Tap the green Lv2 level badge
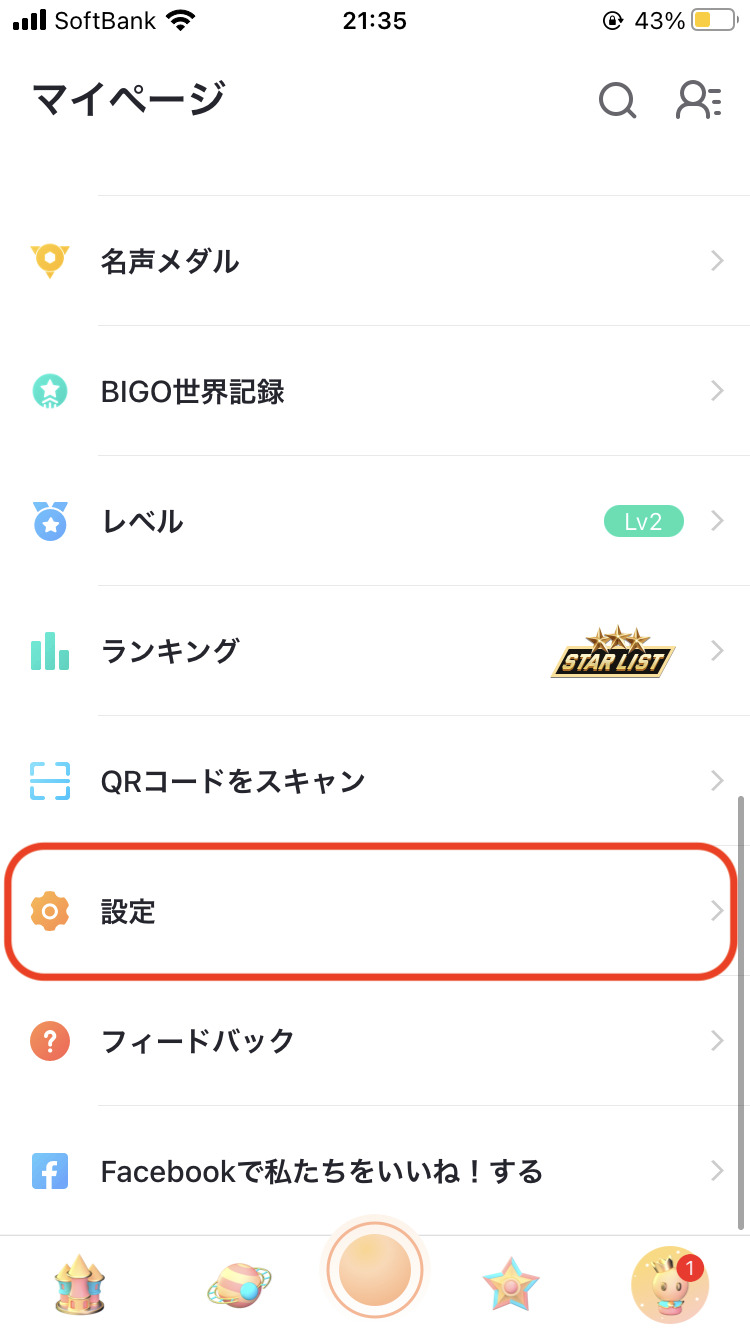 (x=643, y=521)
